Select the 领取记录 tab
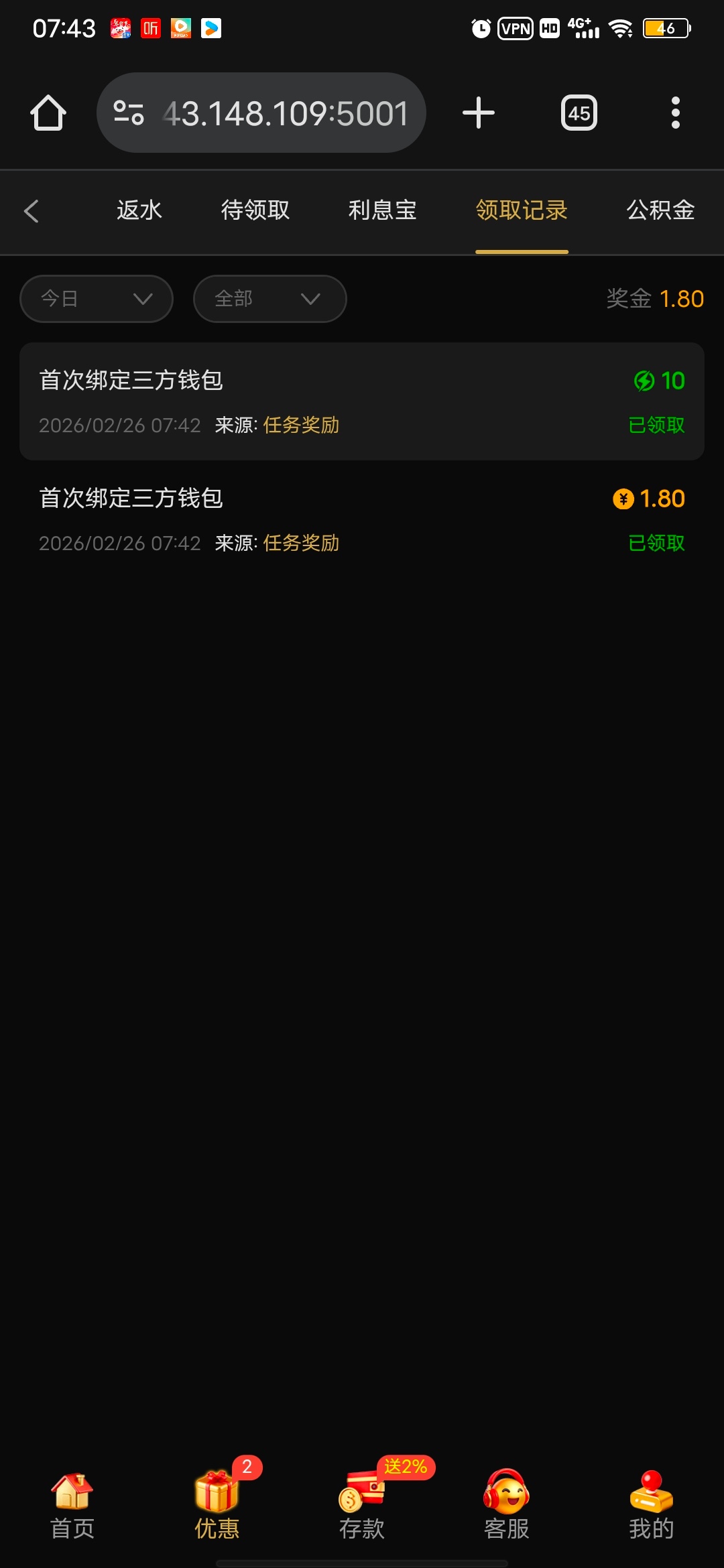724x1568 pixels. (x=522, y=210)
